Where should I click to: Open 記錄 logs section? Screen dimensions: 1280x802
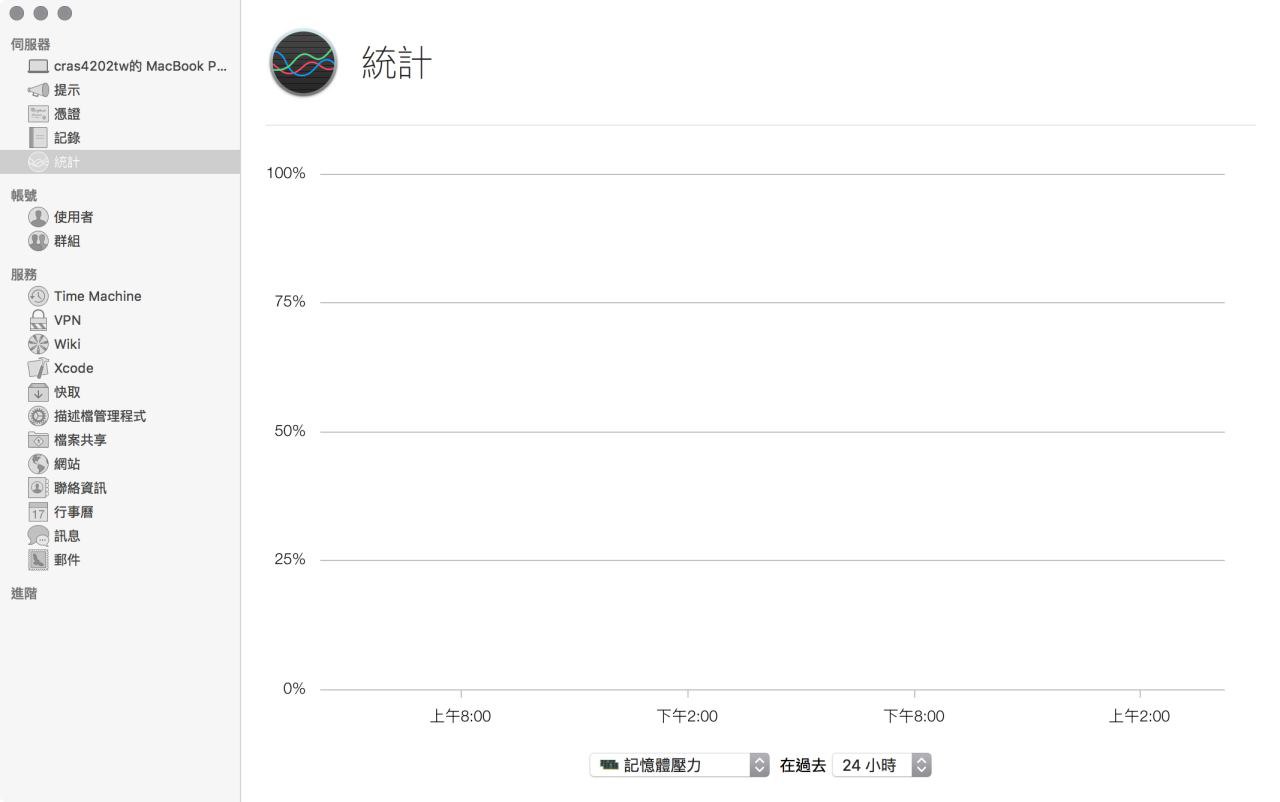(66, 138)
